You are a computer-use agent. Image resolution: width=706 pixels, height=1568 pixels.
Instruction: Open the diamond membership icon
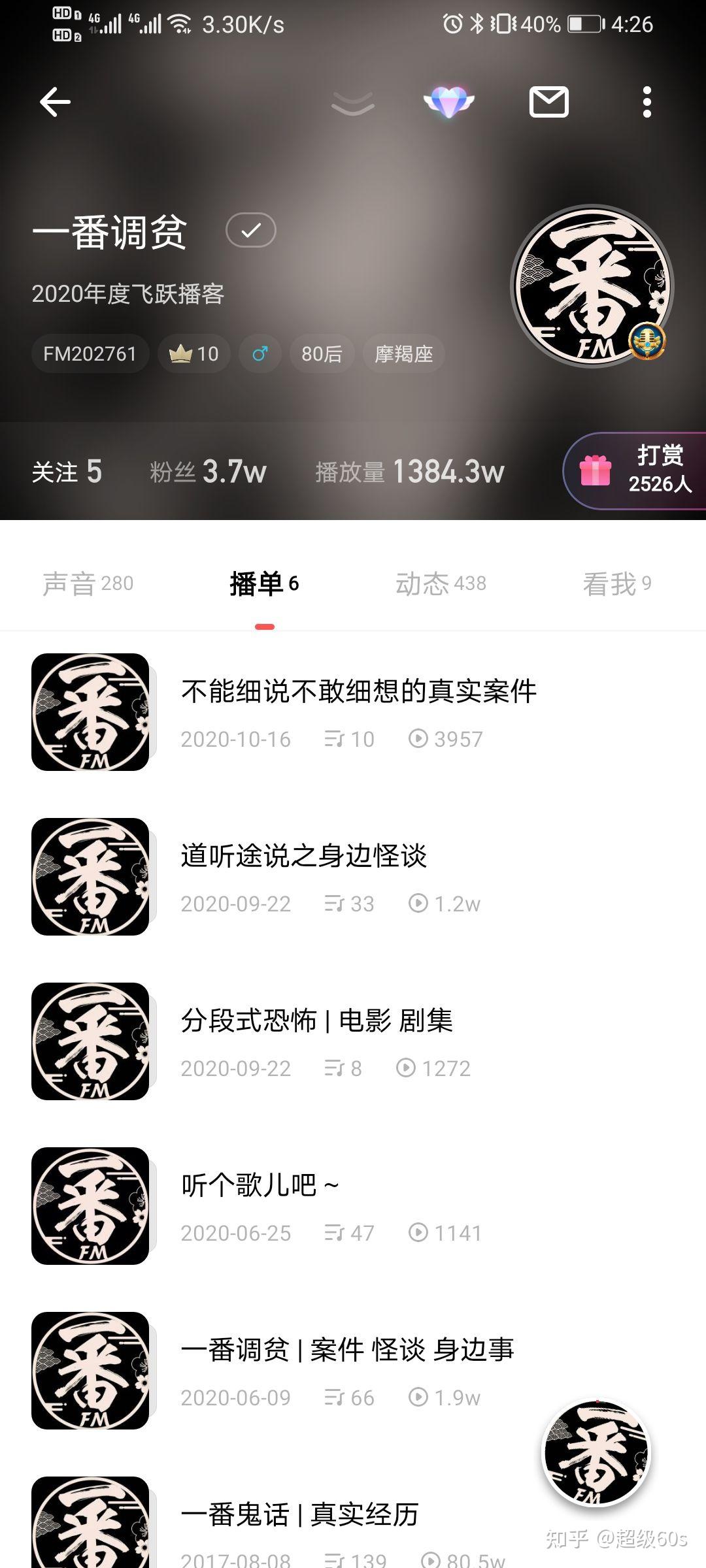[448, 102]
